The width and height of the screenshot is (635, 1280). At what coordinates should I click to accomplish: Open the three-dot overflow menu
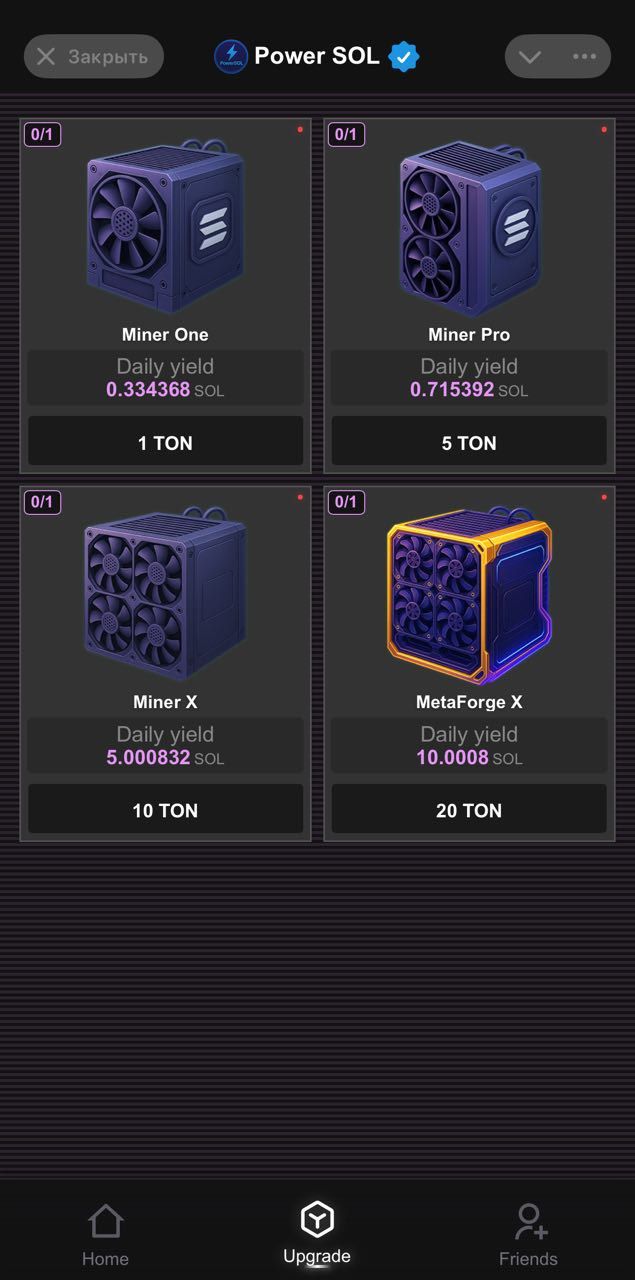coord(584,57)
